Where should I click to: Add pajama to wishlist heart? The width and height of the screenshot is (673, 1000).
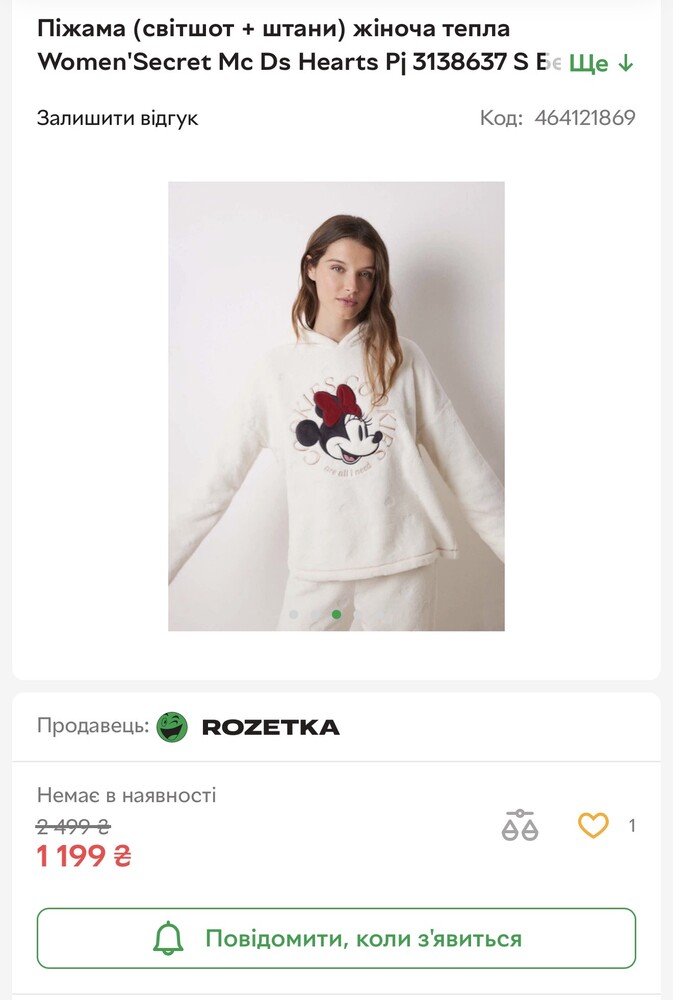click(x=593, y=826)
